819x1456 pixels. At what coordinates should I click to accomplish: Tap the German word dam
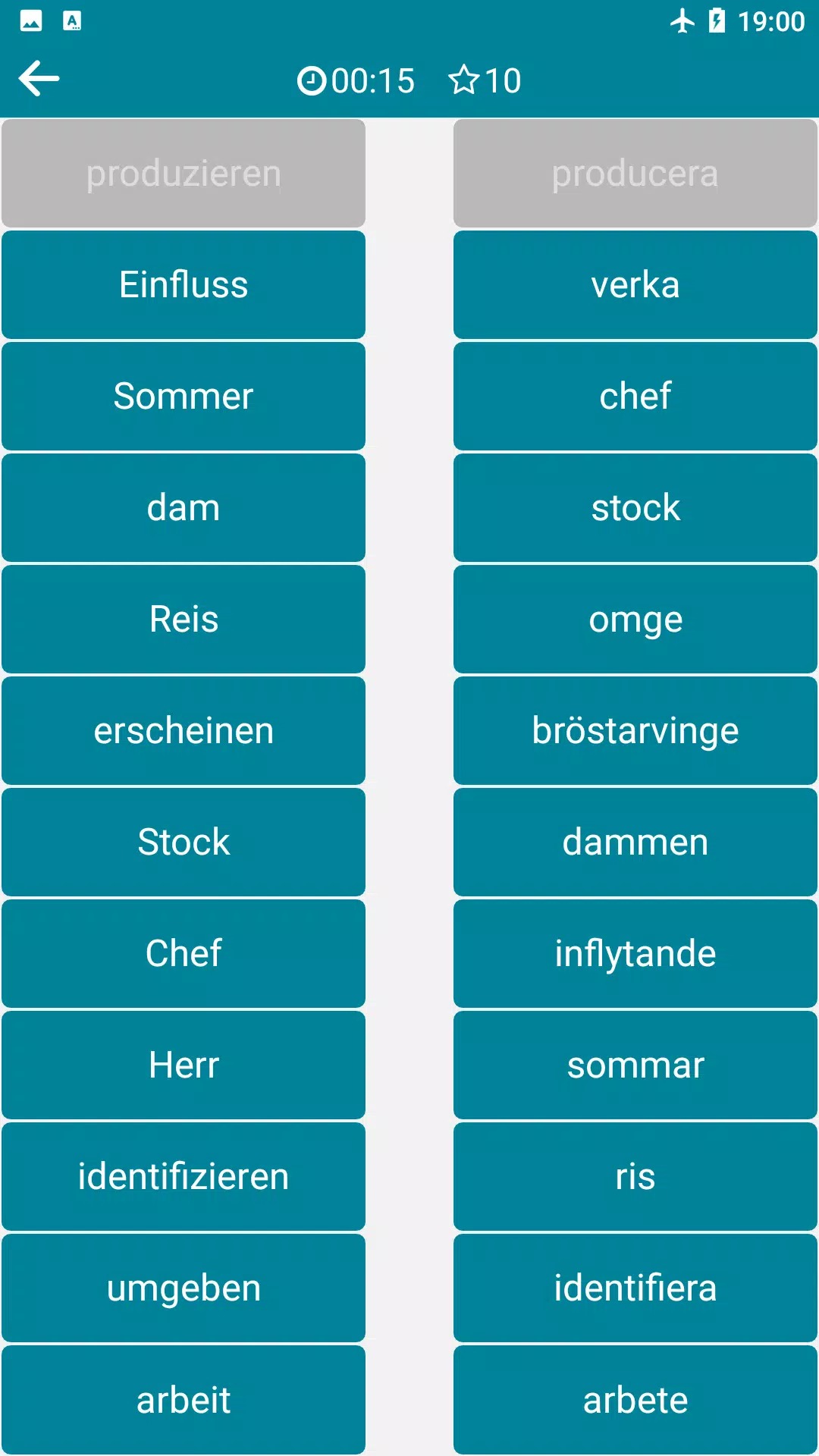coord(184,508)
